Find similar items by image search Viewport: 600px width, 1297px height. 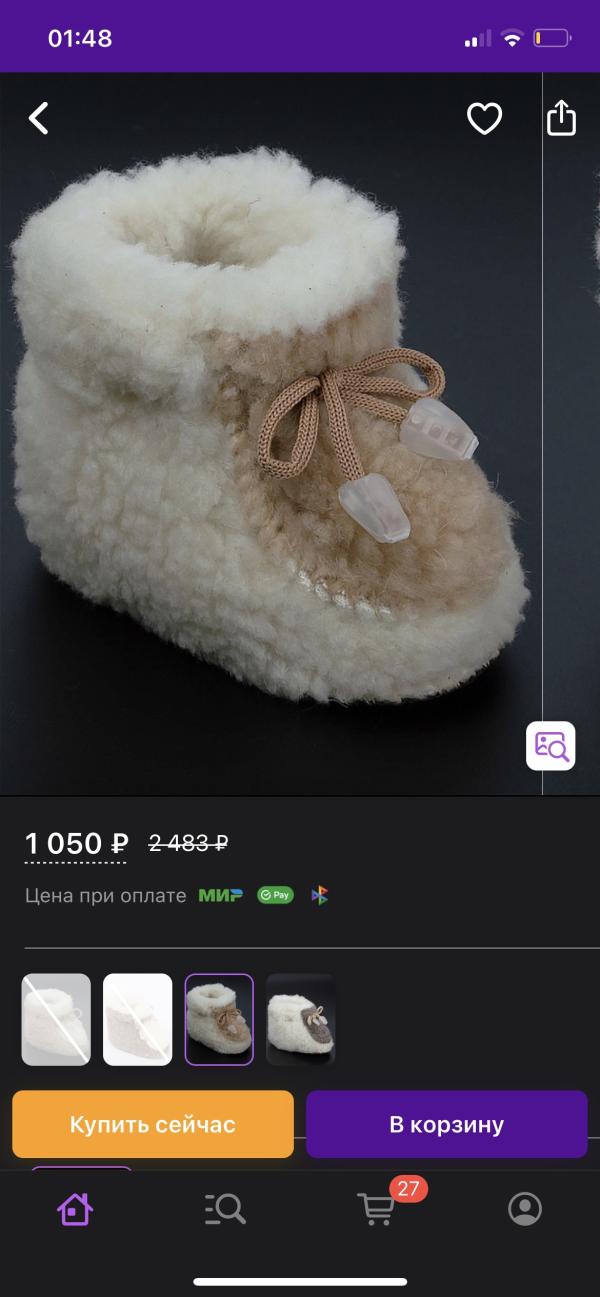click(551, 746)
